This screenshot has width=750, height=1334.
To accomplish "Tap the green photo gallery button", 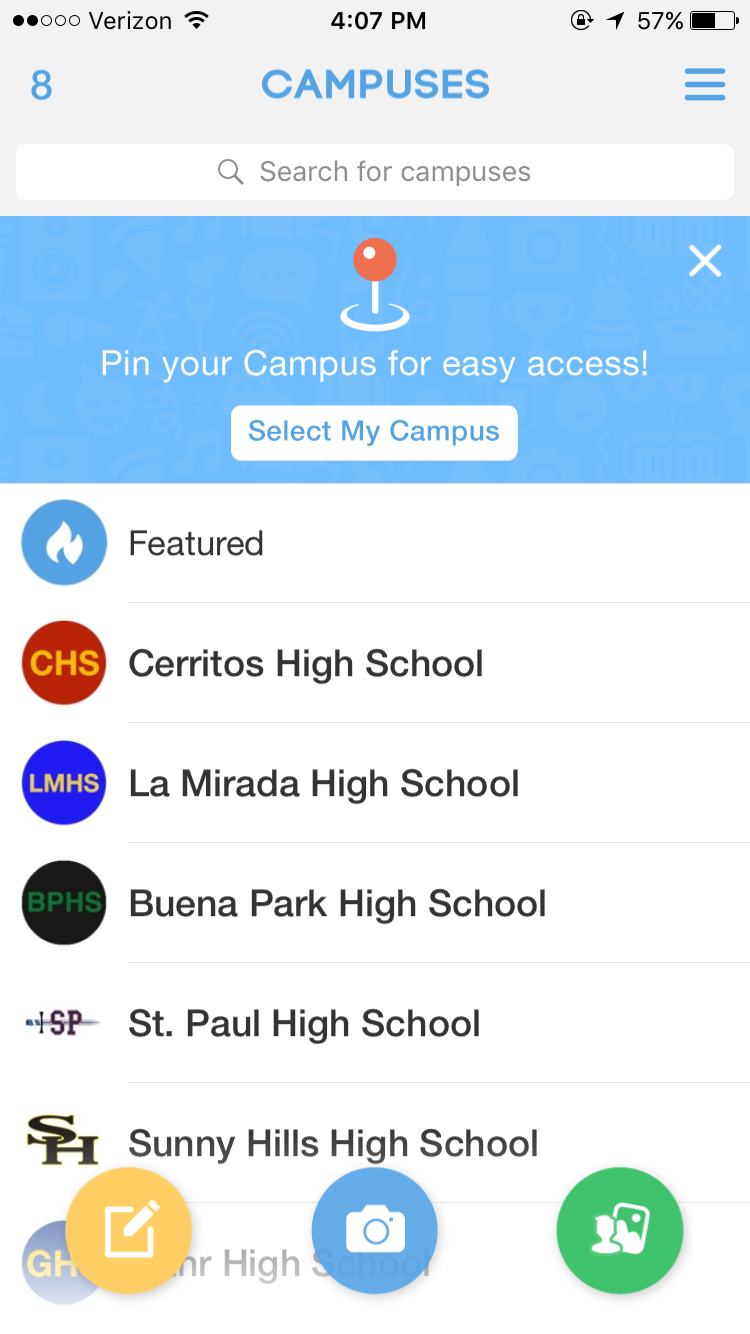I will [620, 1230].
